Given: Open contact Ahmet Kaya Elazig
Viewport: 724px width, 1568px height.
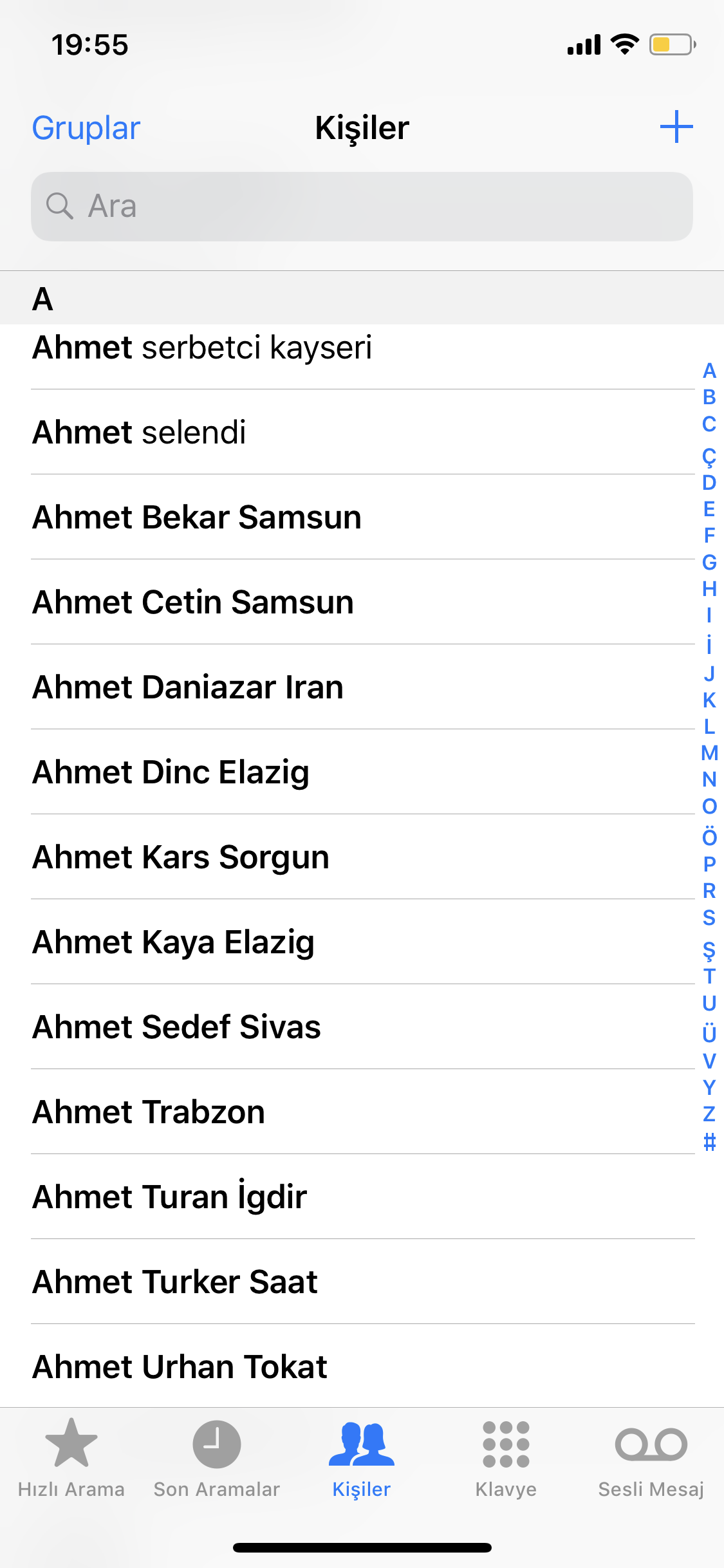Looking at the screenshot, I should [x=362, y=942].
